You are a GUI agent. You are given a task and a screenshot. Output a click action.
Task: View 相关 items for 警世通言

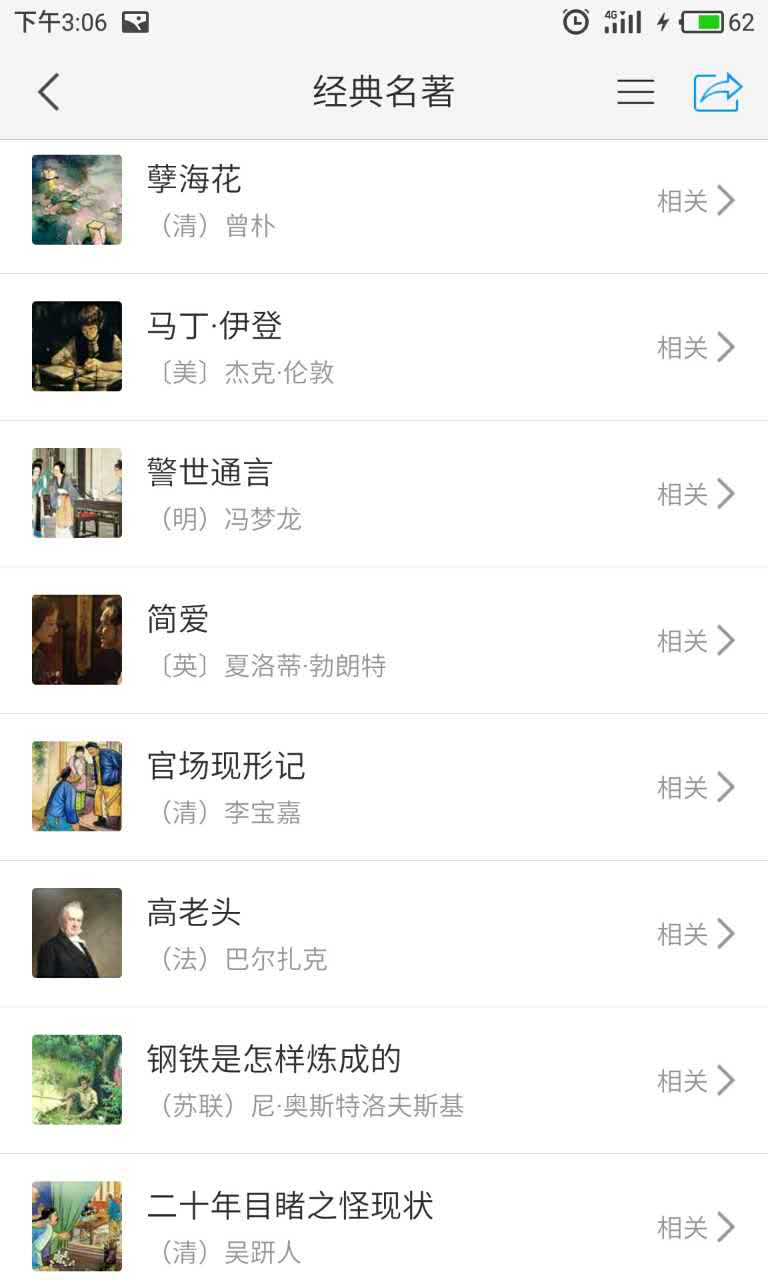click(696, 494)
